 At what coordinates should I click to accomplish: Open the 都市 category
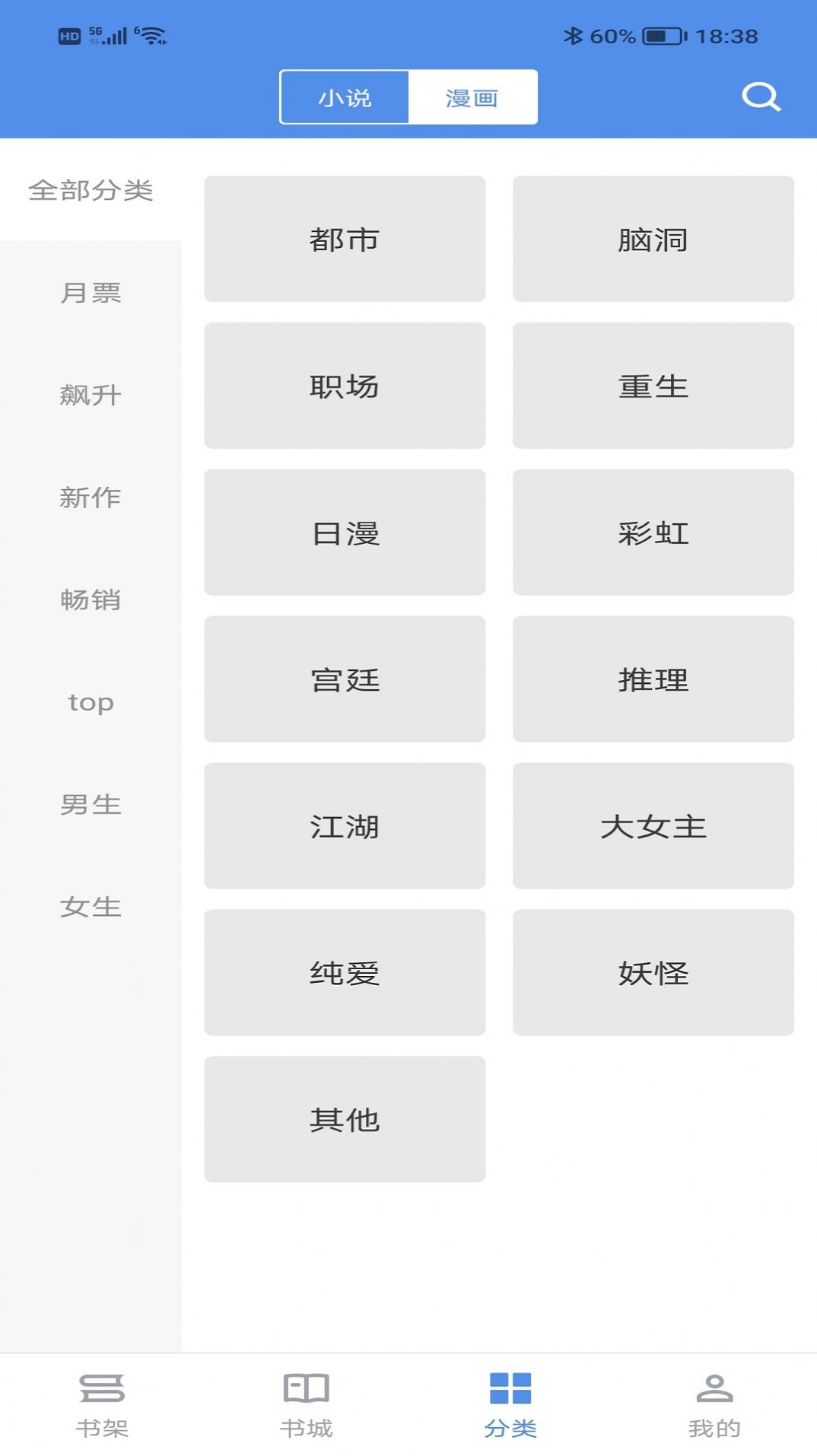[x=344, y=238]
